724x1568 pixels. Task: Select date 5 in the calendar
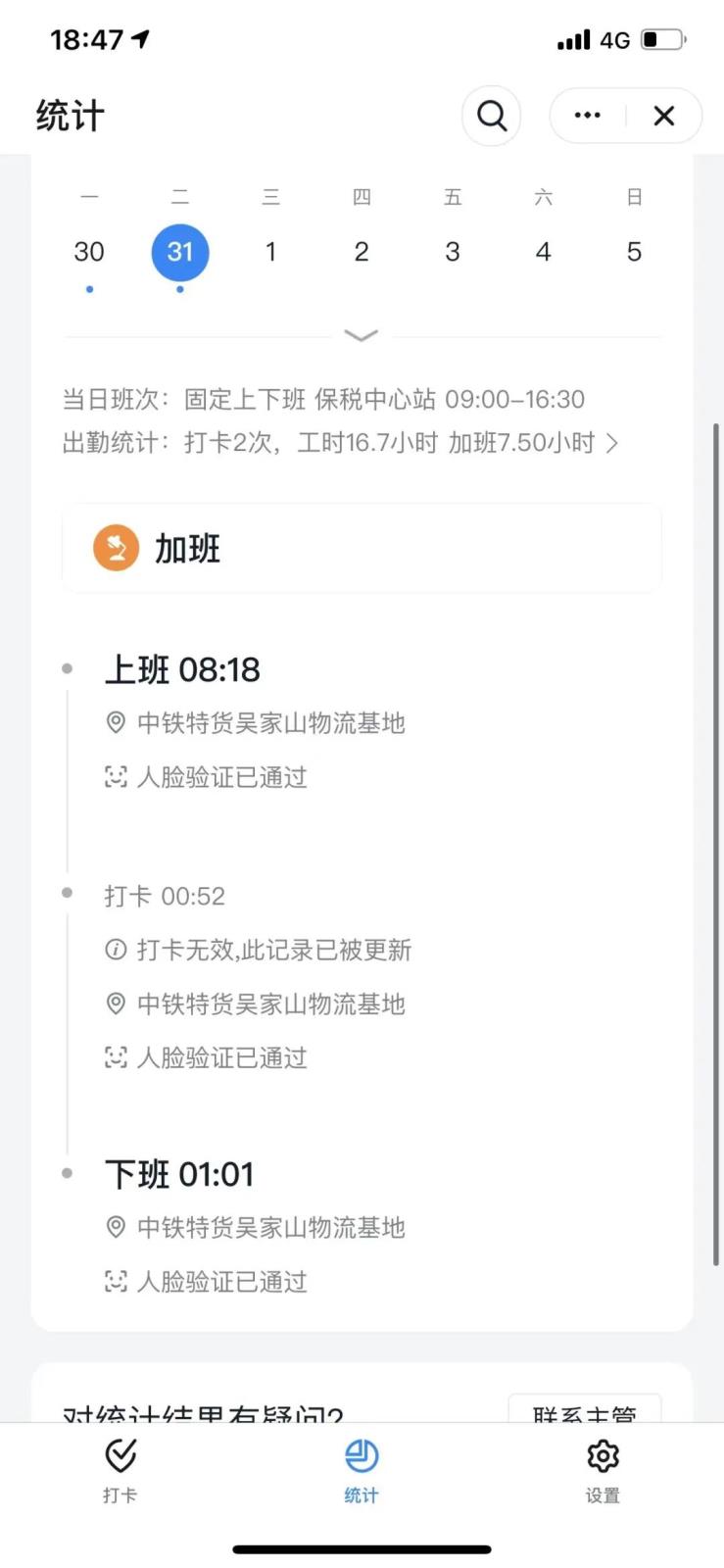point(634,252)
